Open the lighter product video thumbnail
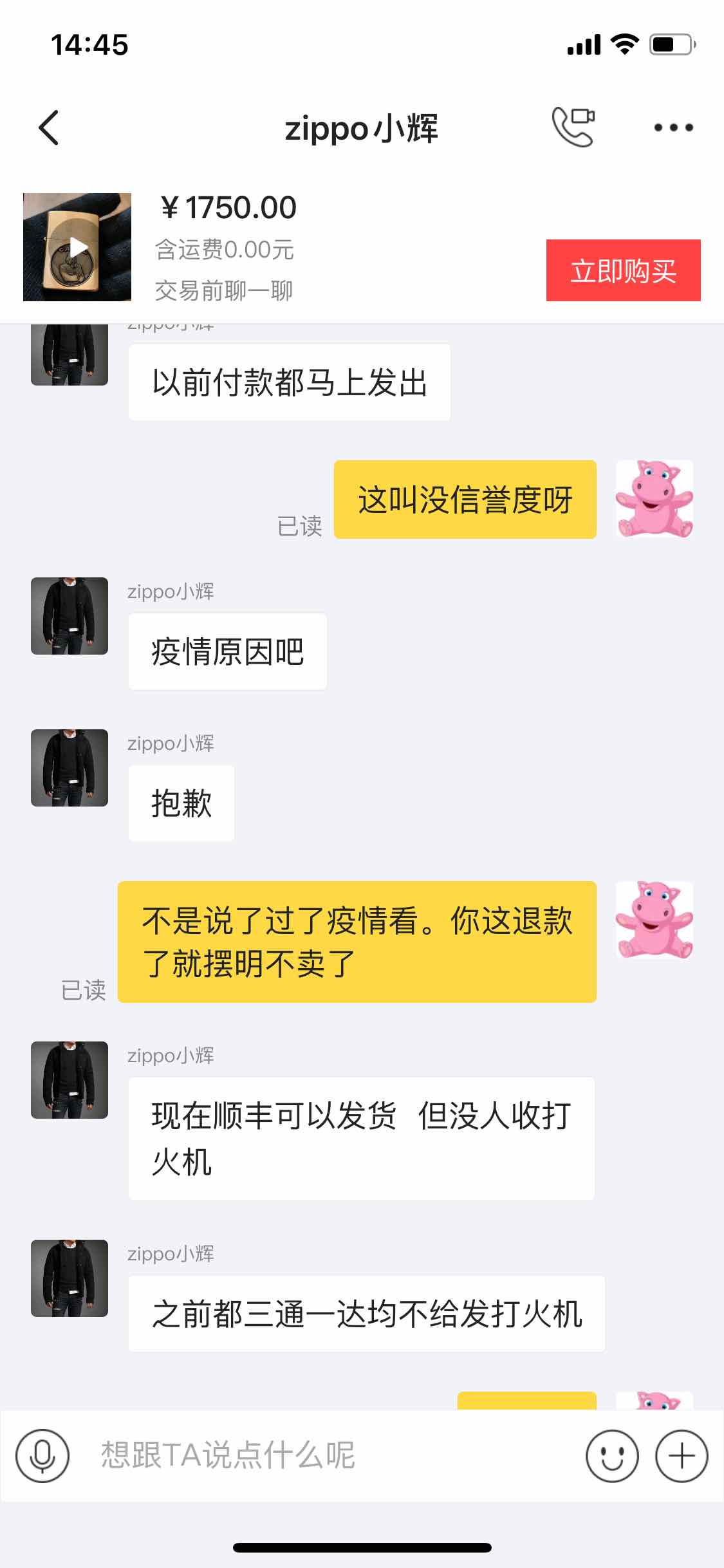The image size is (724, 1568). tap(77, 247)
